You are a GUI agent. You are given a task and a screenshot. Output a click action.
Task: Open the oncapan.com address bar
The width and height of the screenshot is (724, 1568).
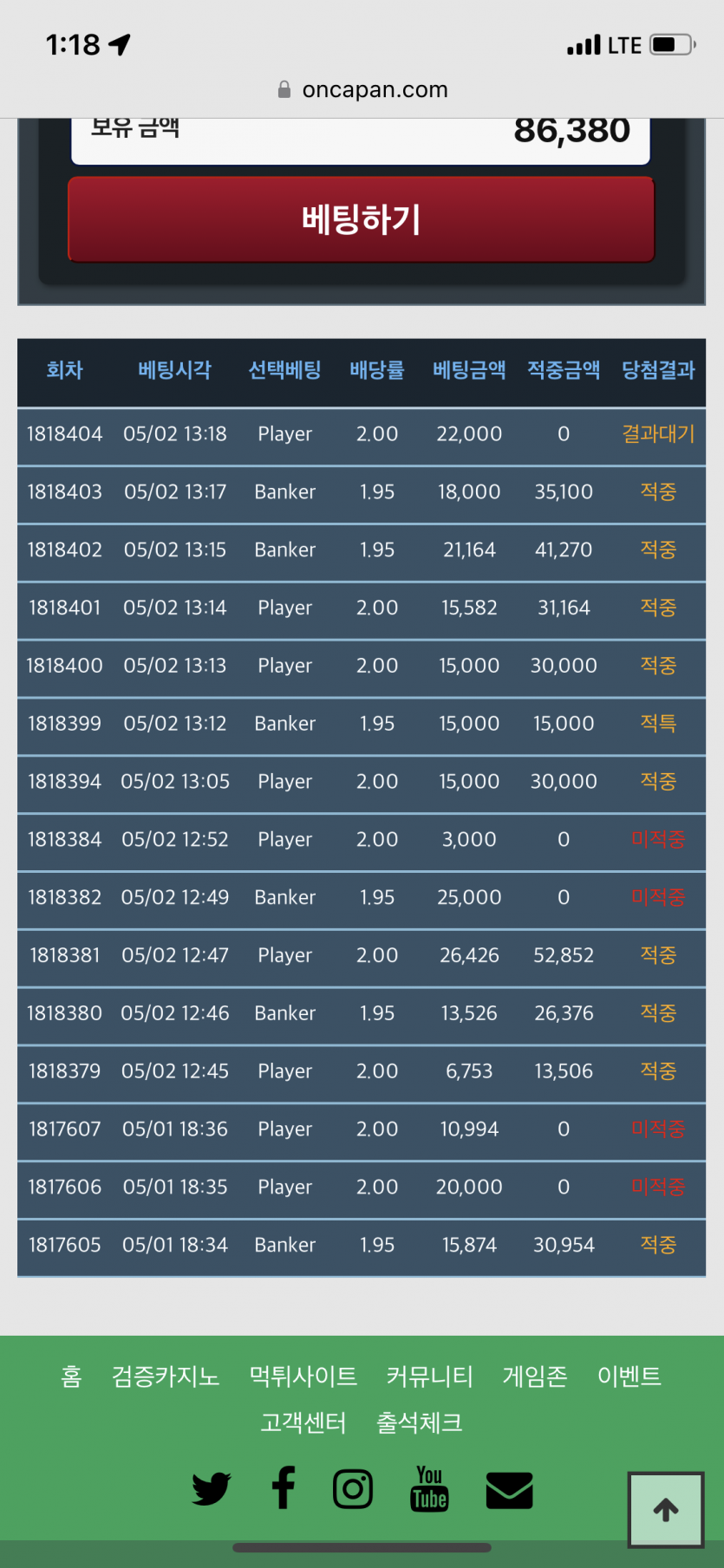362,89
